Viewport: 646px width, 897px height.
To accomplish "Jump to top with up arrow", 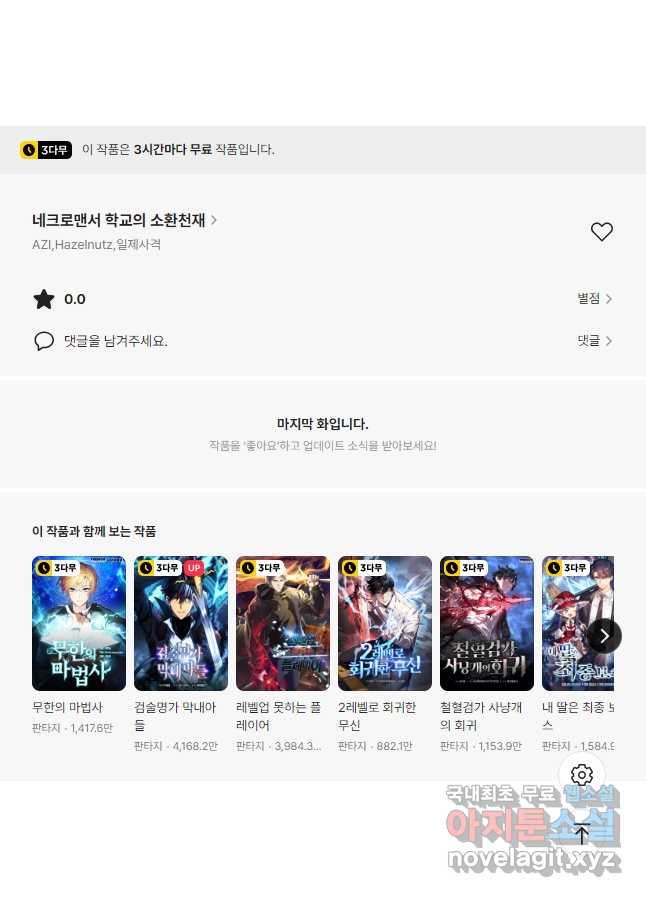I will 582,833.
